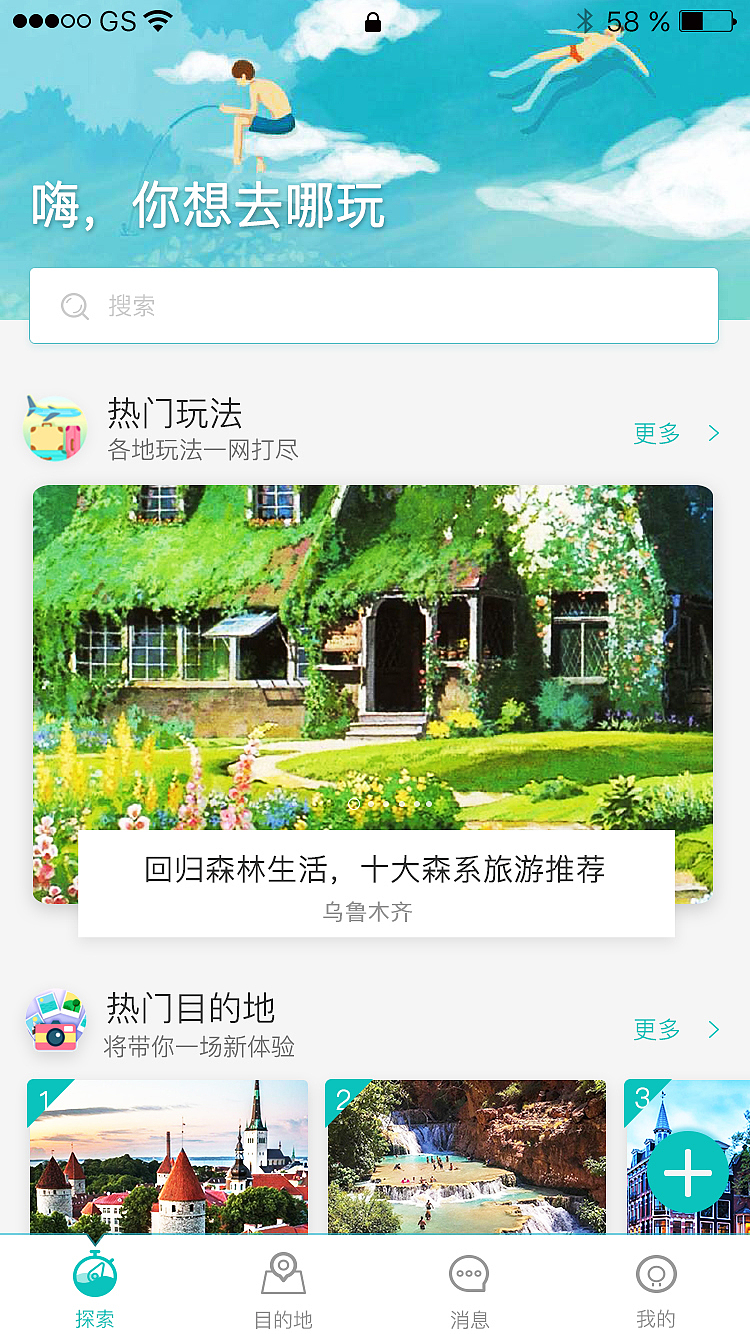
Task: Click the airplane icon beside 热门玩法
Action: pyautogui.click(x=55, y=428)
